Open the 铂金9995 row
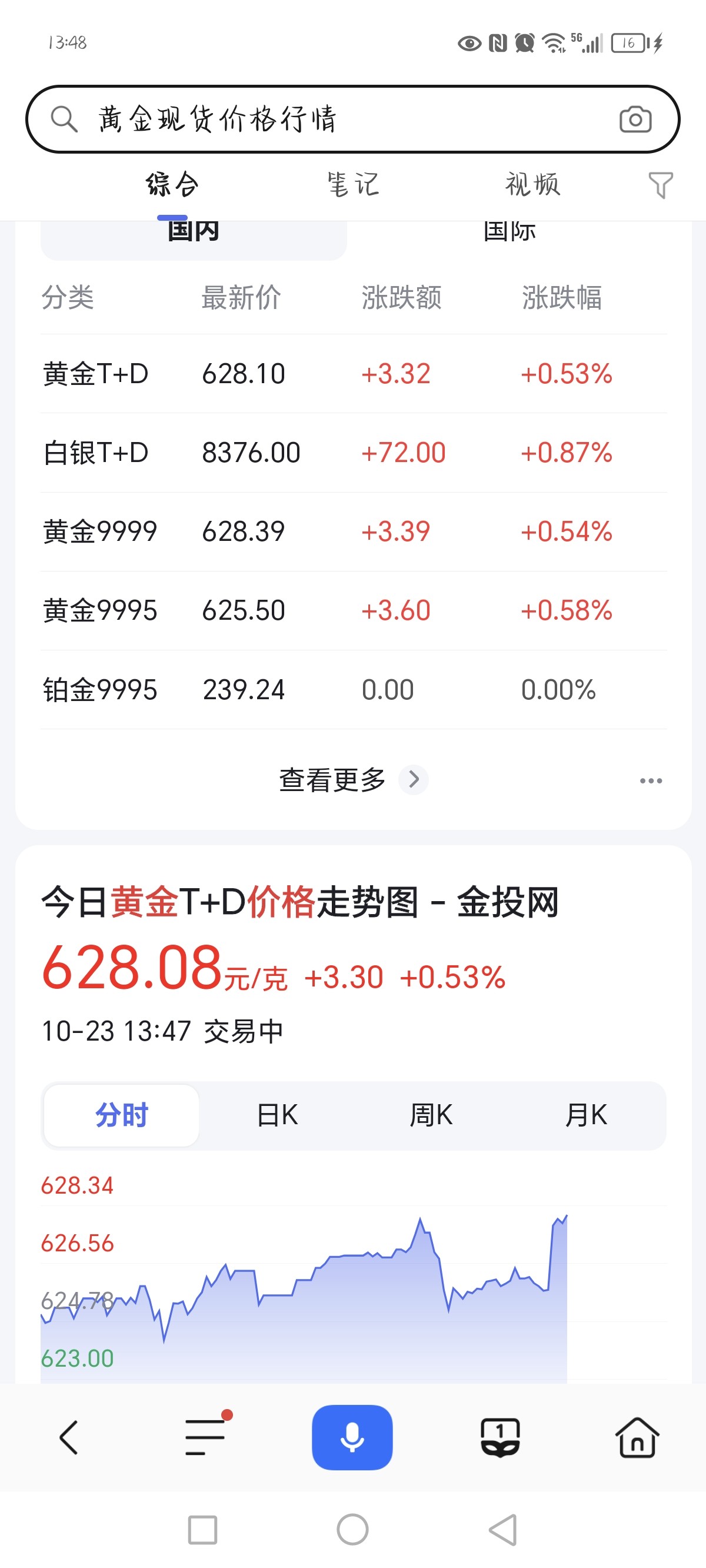 pyautogui.click(x=353, y=690)
